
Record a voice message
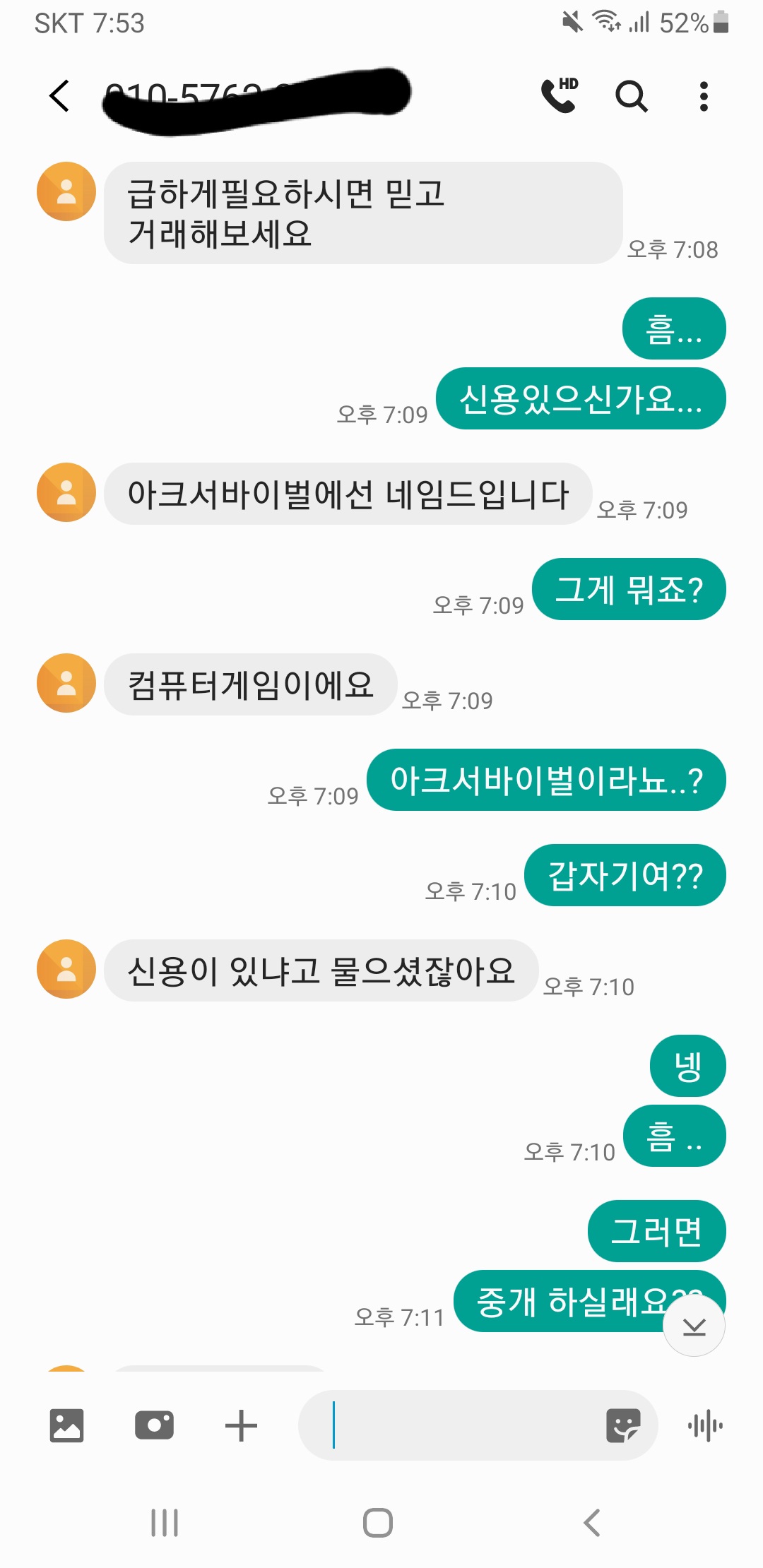pyautogui.click(x=705, y=1425)
